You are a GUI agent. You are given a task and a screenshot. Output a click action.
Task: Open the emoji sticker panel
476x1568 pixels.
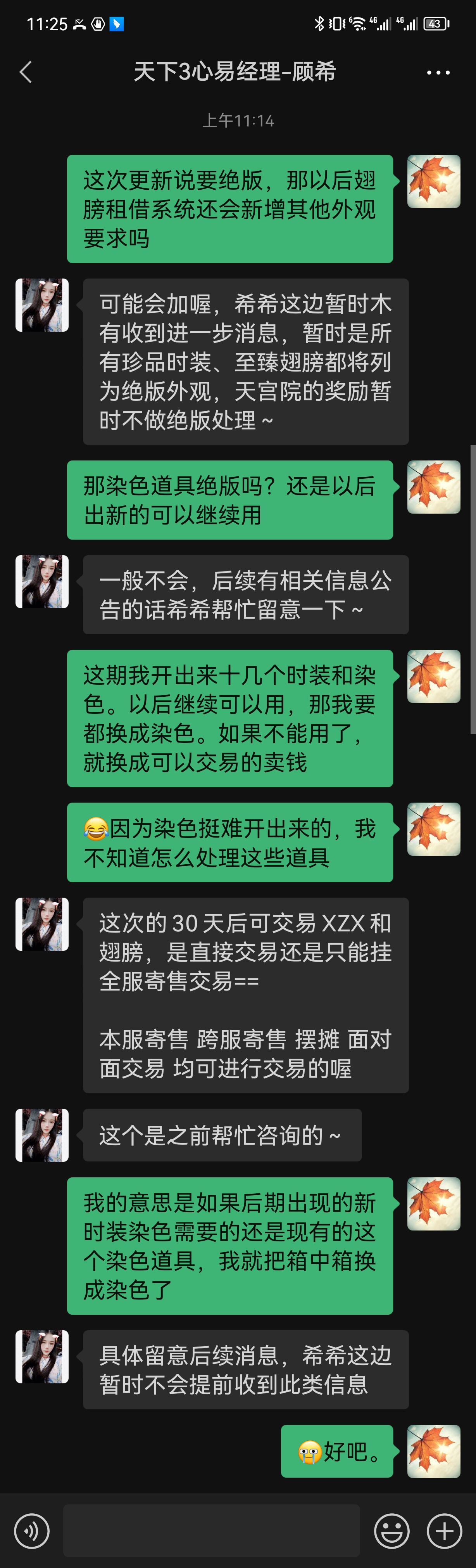click(391, 1530)
